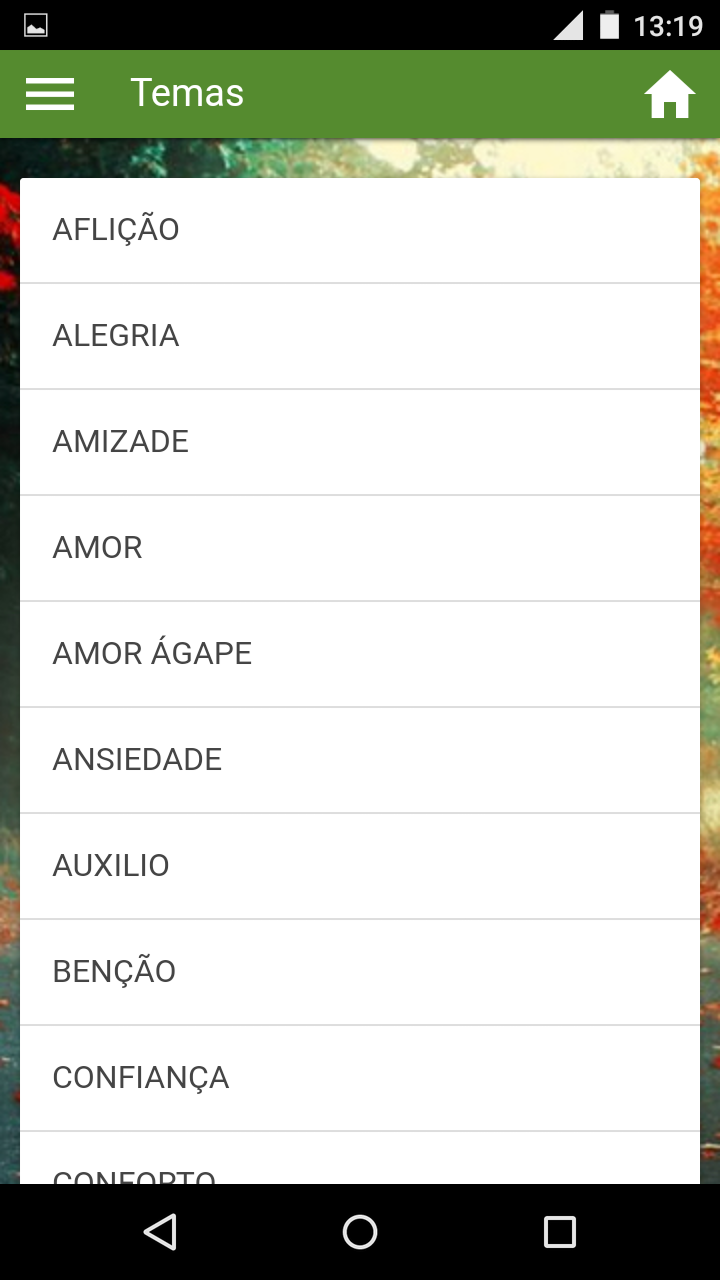Open the recent apps overview
Screen dimensions: 720x1280
point(560,1232)
